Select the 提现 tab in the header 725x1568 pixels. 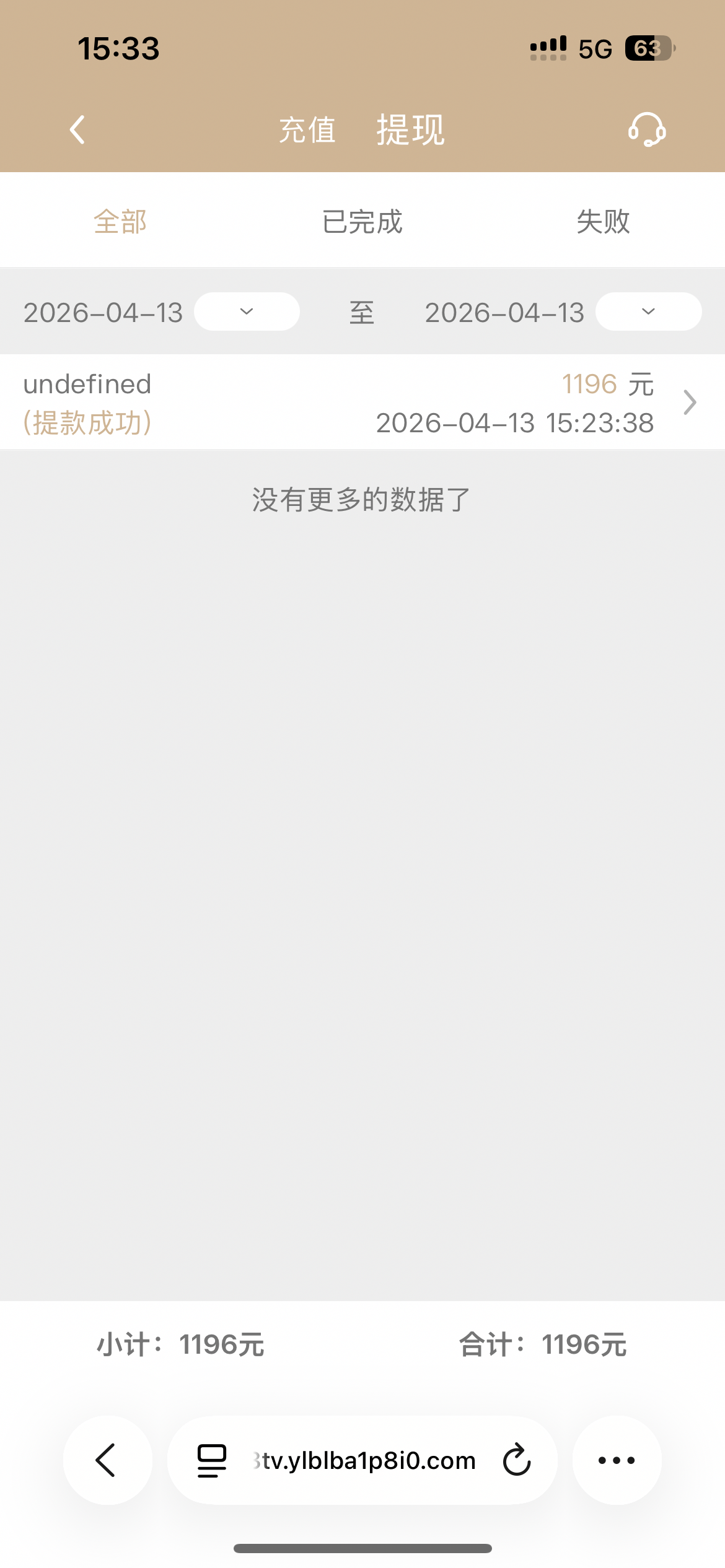point(410,130)
